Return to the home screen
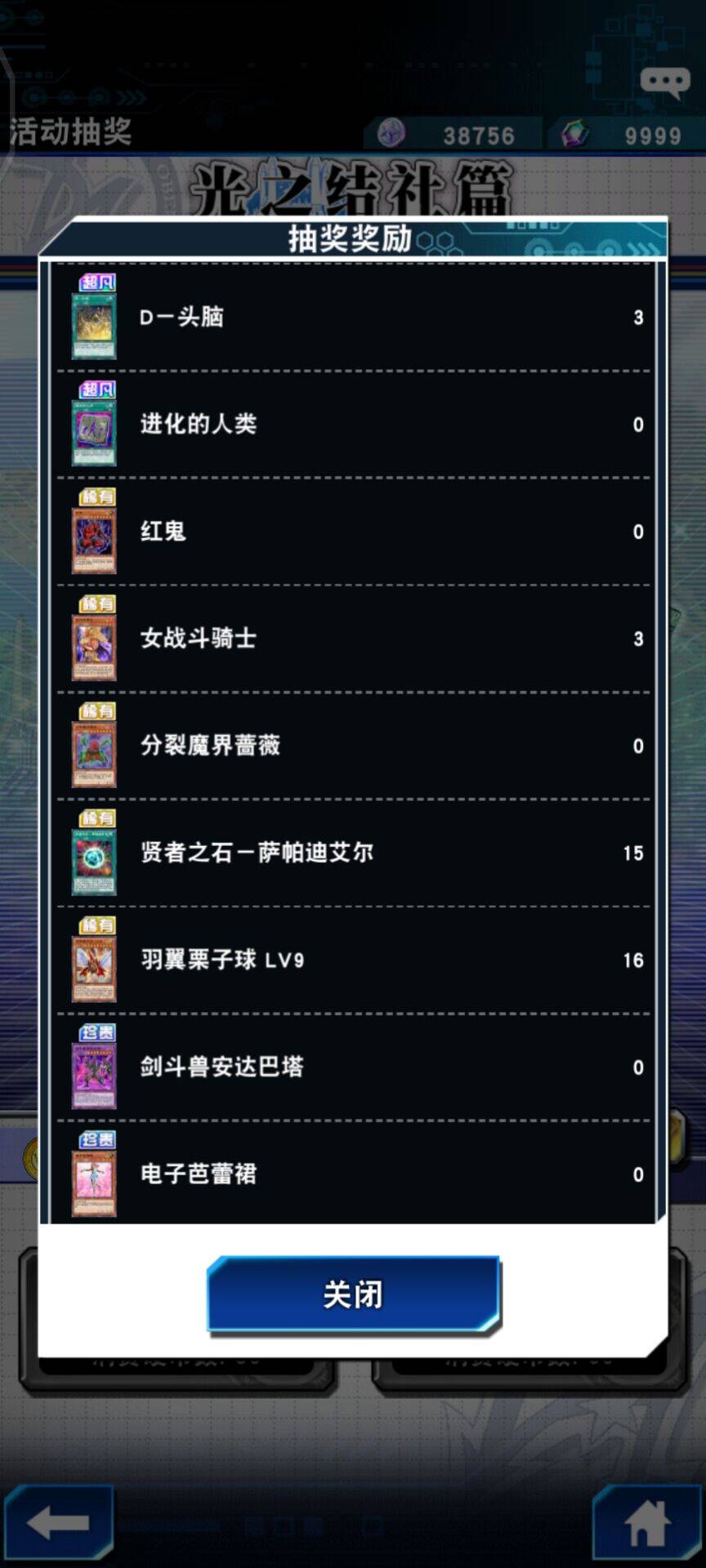 click(647, 1522)
